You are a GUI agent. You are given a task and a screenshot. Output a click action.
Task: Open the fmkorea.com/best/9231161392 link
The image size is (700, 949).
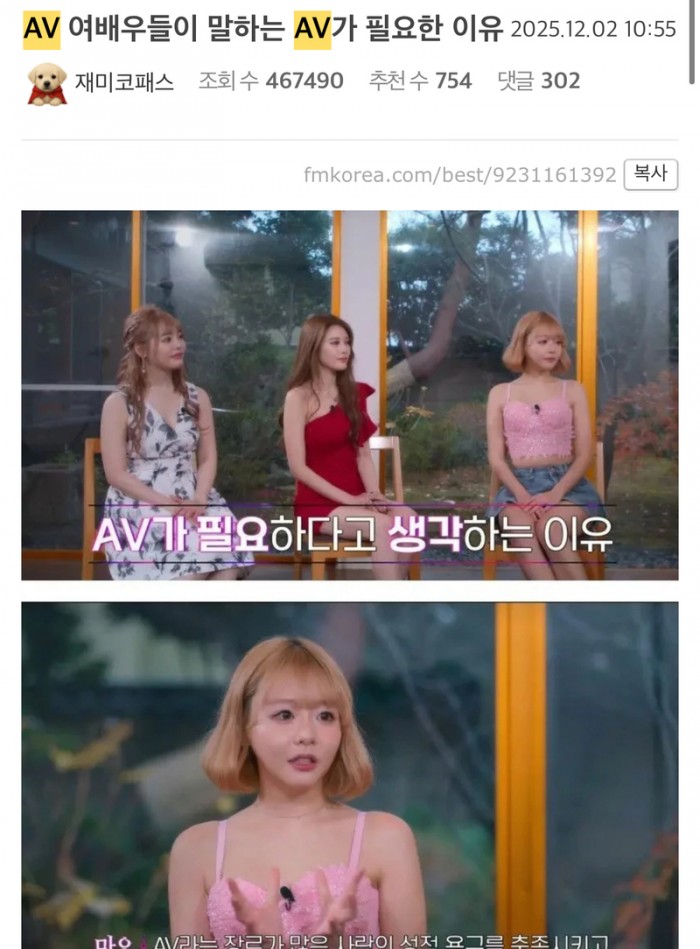tap(460, 175)
